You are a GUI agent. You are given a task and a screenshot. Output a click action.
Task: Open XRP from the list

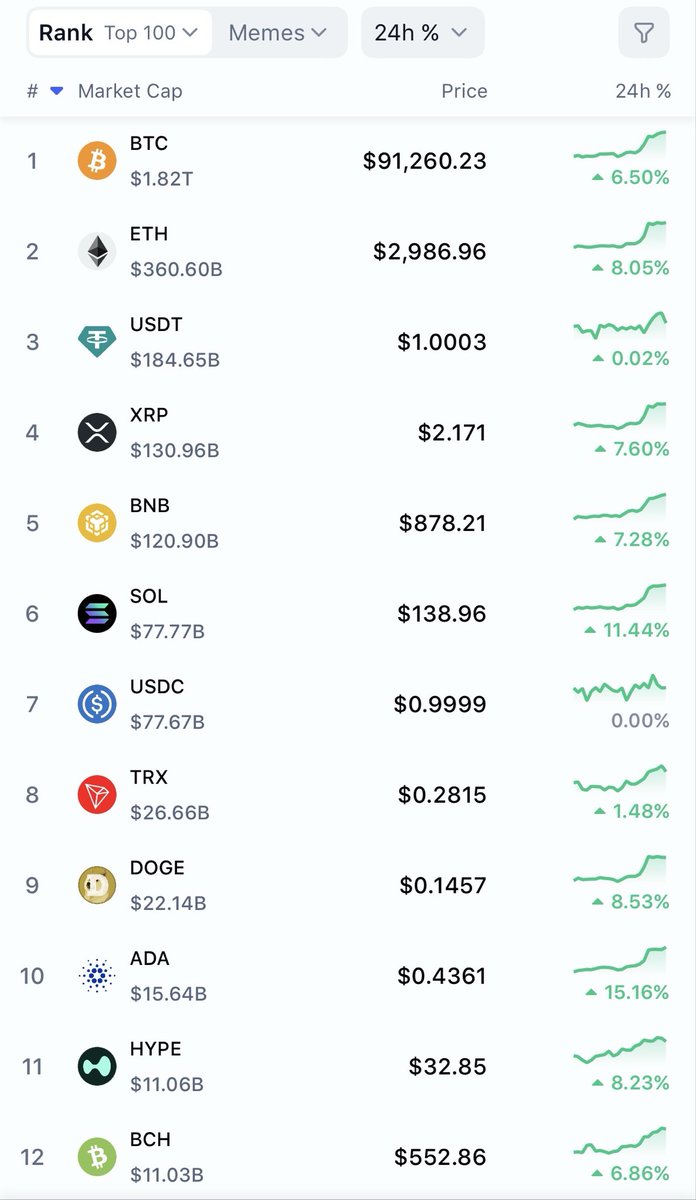[x=348, y=433]
